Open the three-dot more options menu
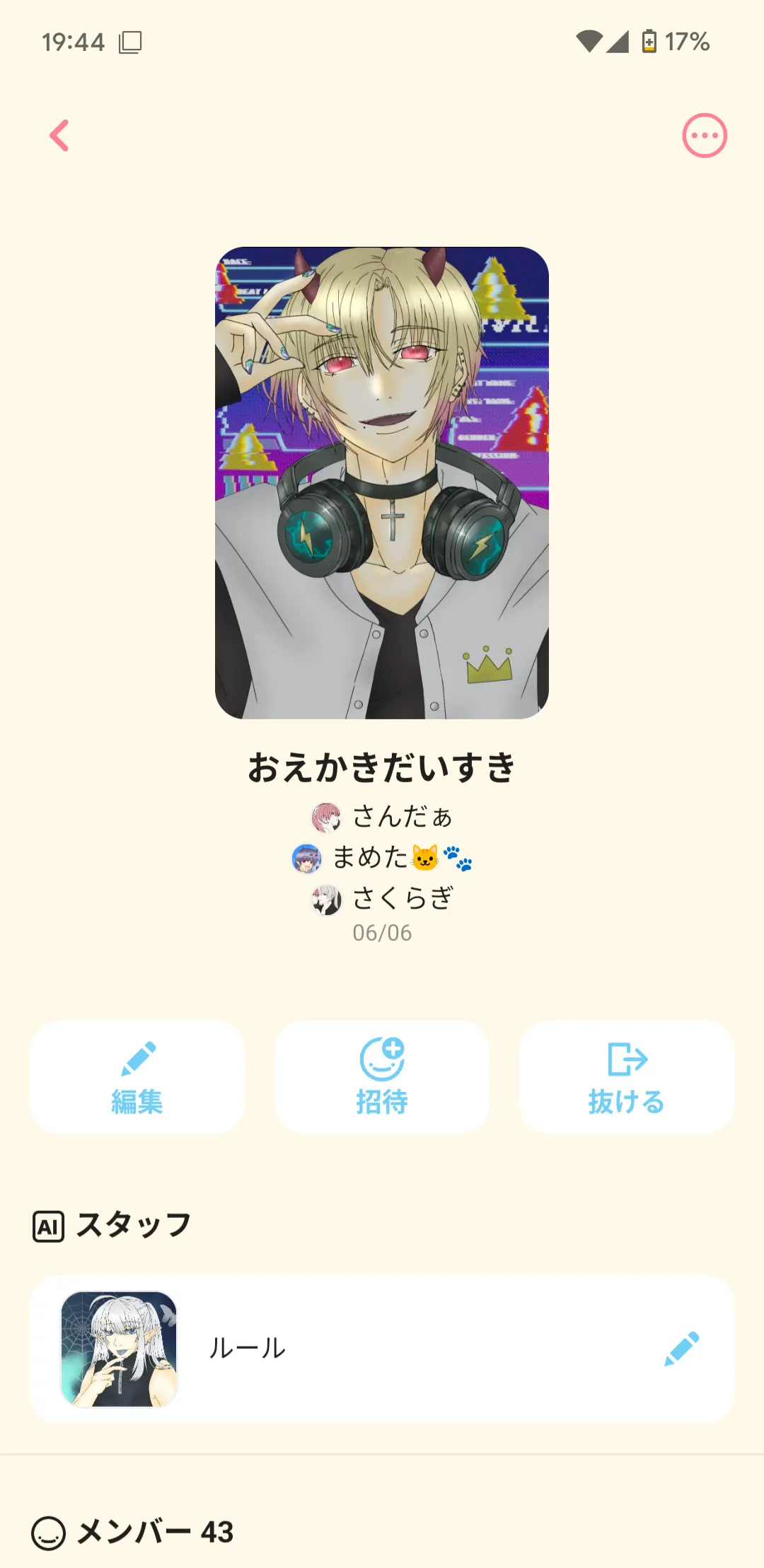764x1568 pixels. (x=704, y=135)
